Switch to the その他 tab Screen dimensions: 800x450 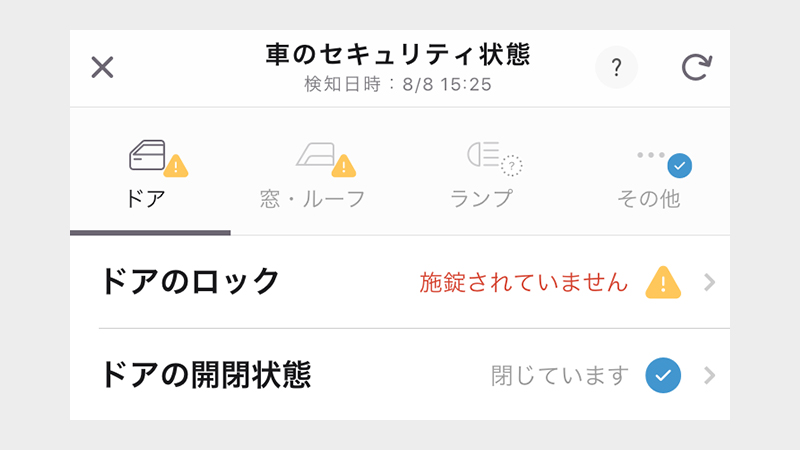click(x=650, y=175)
